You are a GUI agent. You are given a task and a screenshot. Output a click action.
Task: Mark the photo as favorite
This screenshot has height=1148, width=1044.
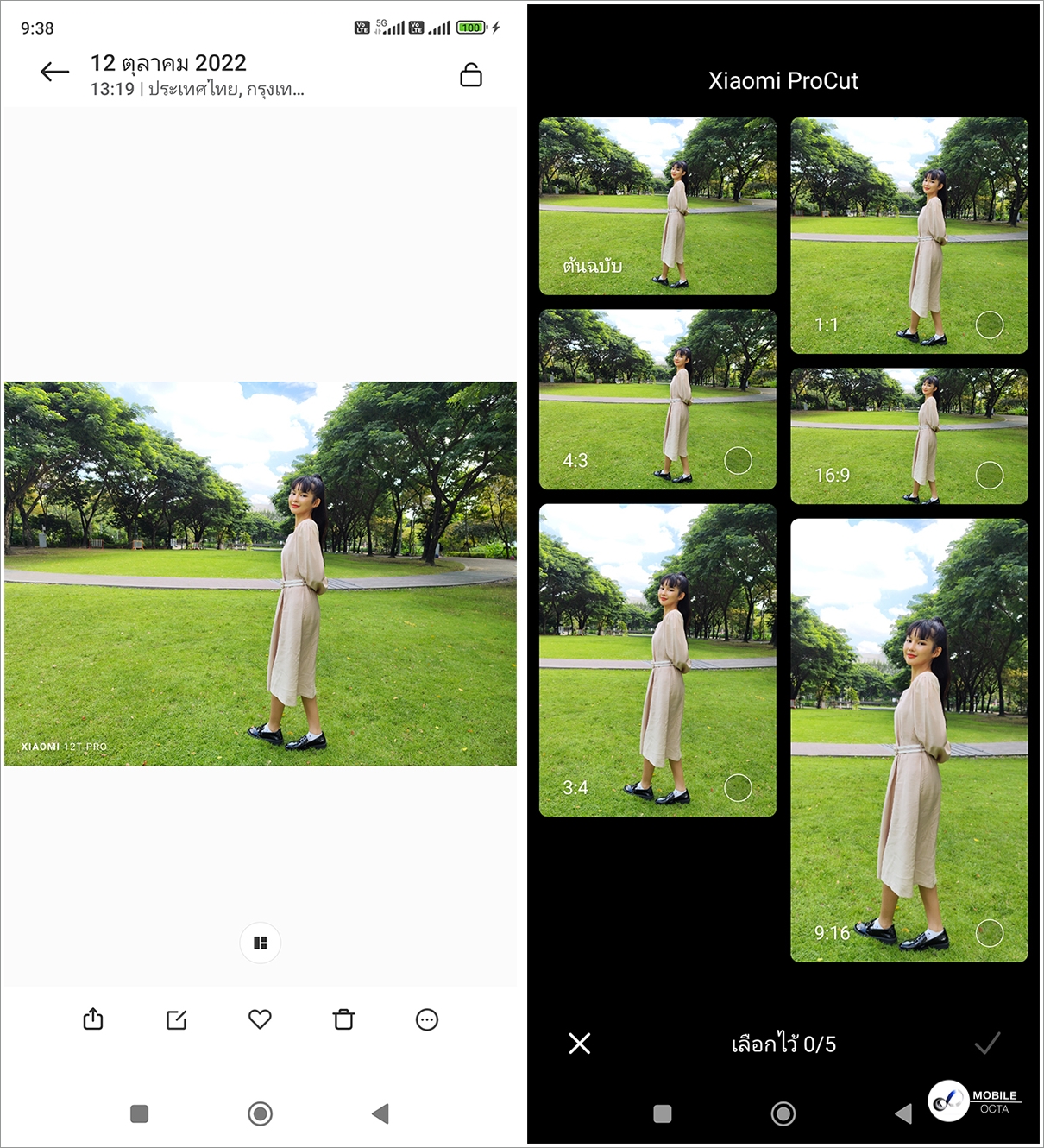pyautogui.click(x=260, y=1019)
